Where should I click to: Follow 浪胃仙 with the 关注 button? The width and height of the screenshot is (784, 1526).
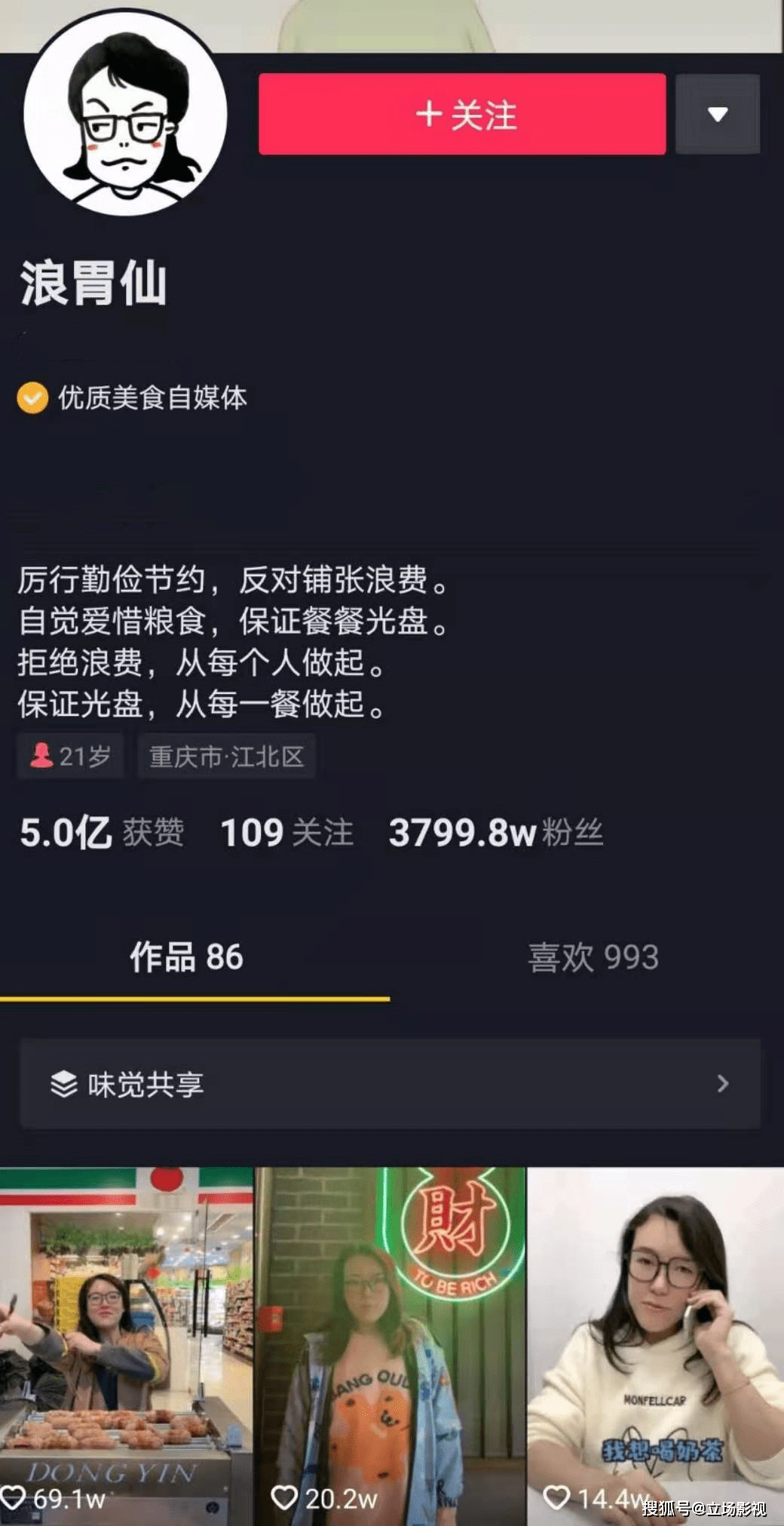pyautogui.click(x=461, y=115)
